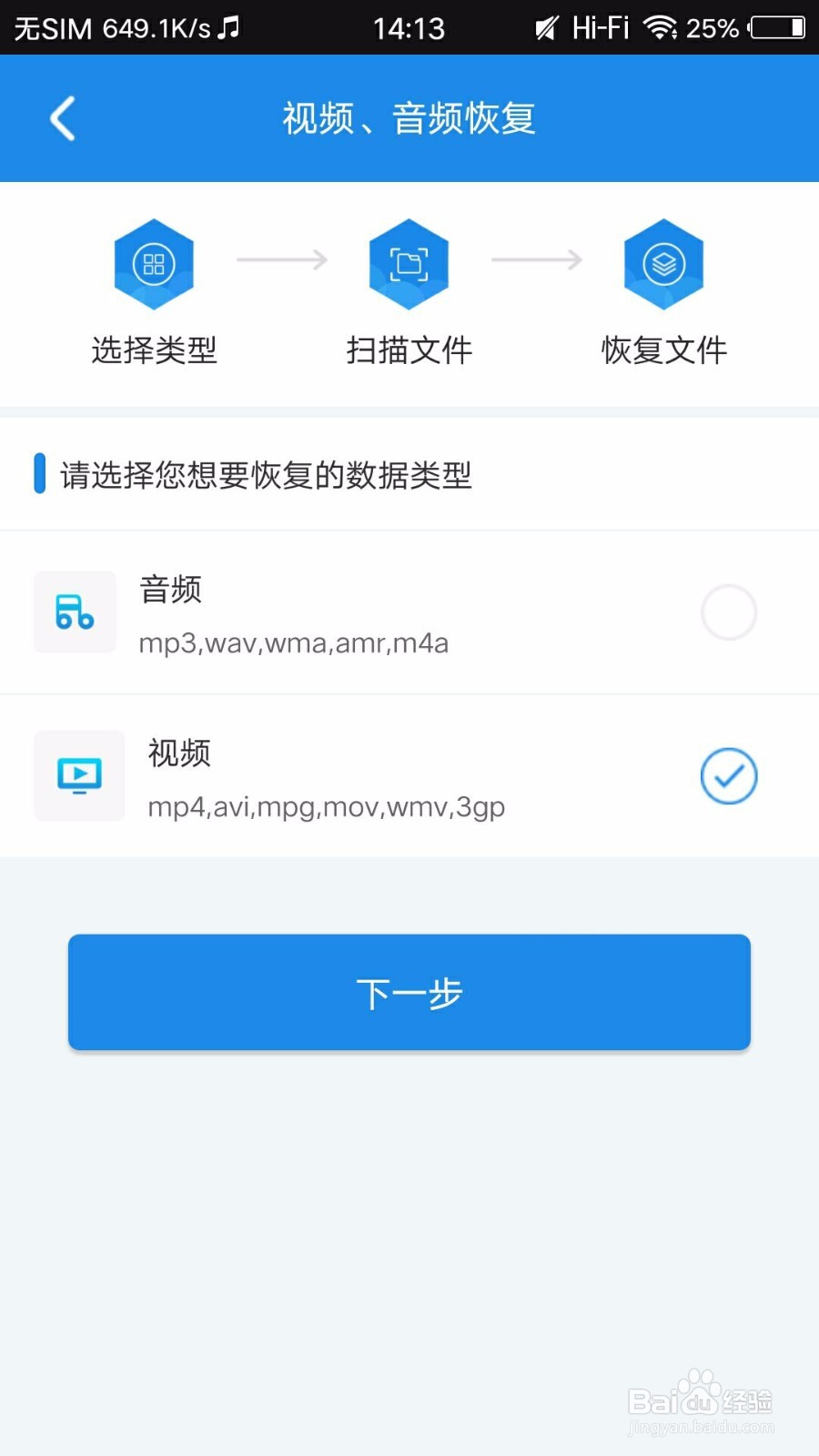This screenshot has height=1456, width=819.
Task: Click the 视频 video player icon
Action: (79, 775)
